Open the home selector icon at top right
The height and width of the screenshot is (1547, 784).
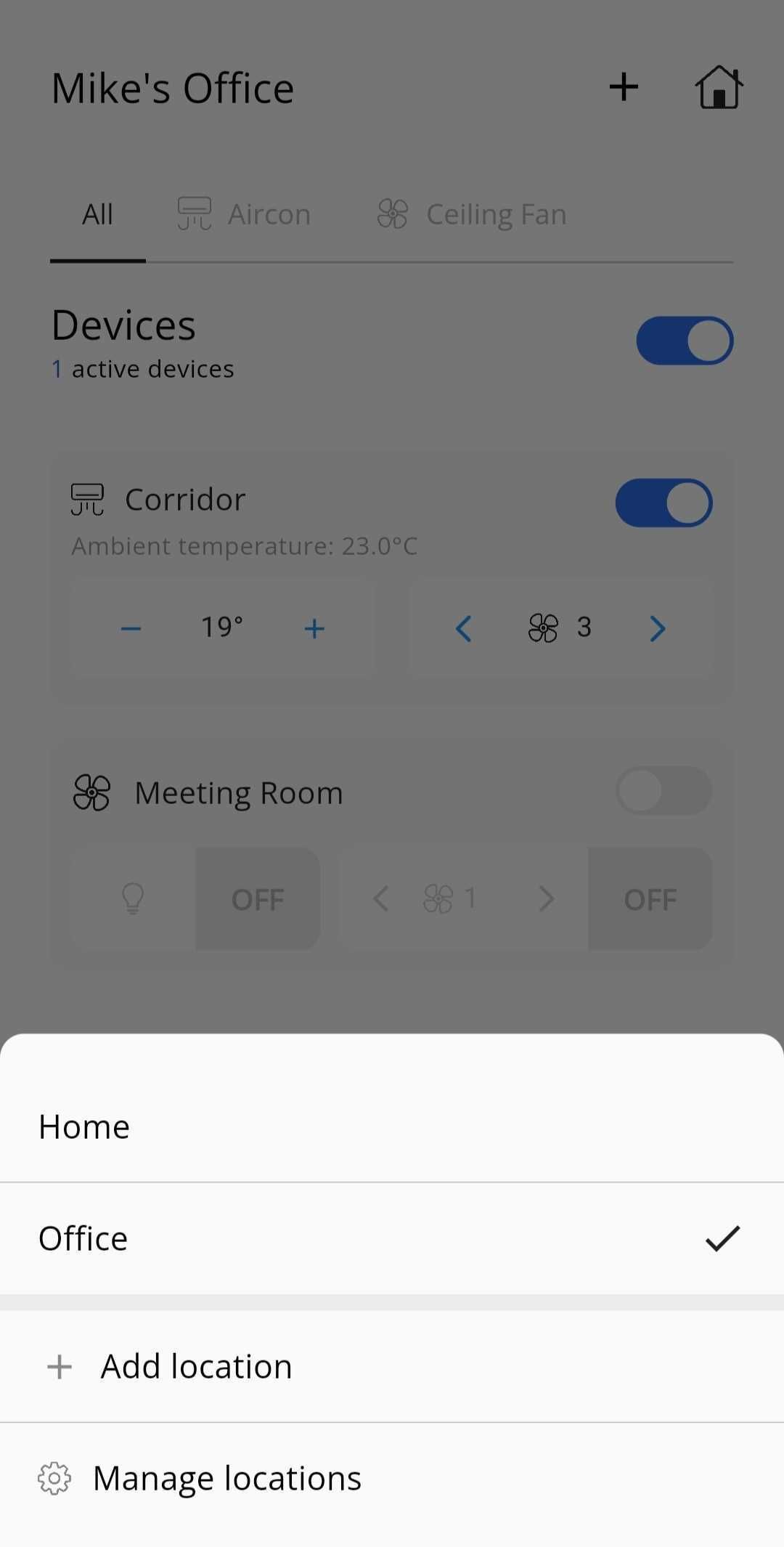click(x=719, y=87)
